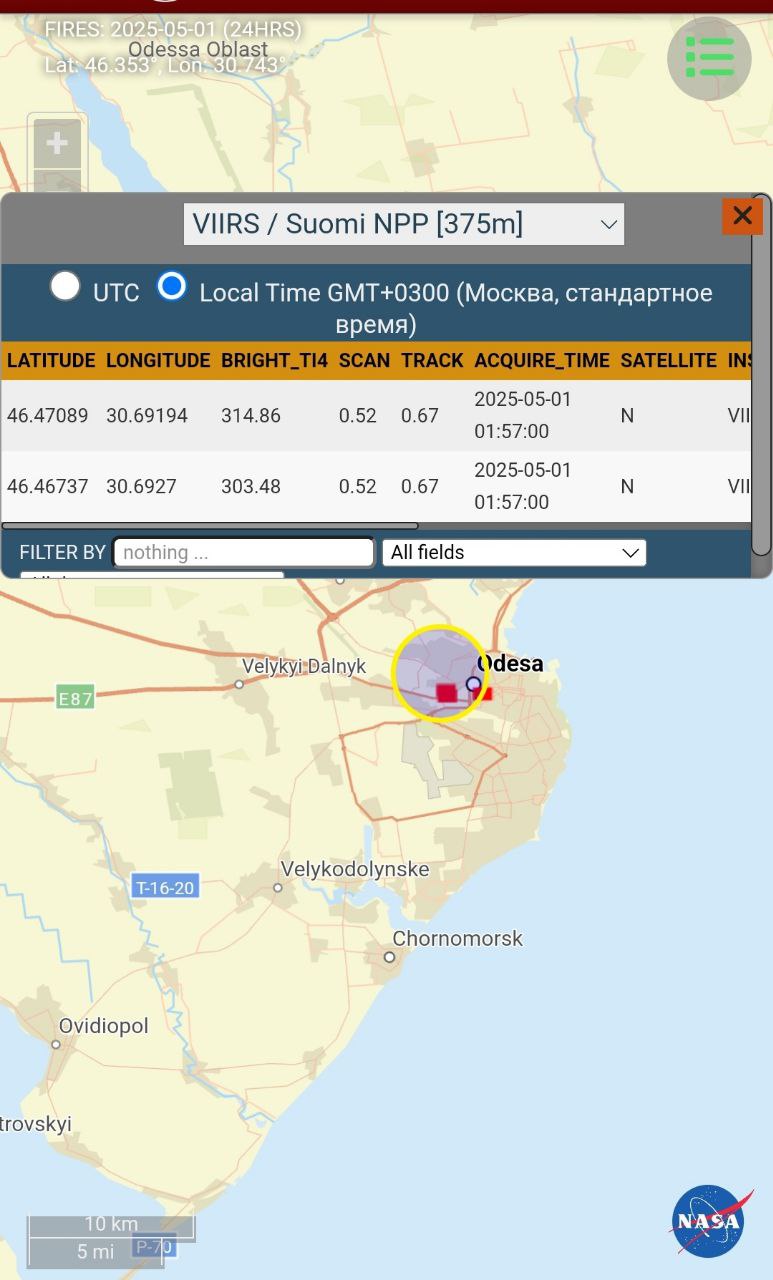This screenshot has height=1280, width=773.
Task: Select UTC time option
Action: [x=66, y=287]
